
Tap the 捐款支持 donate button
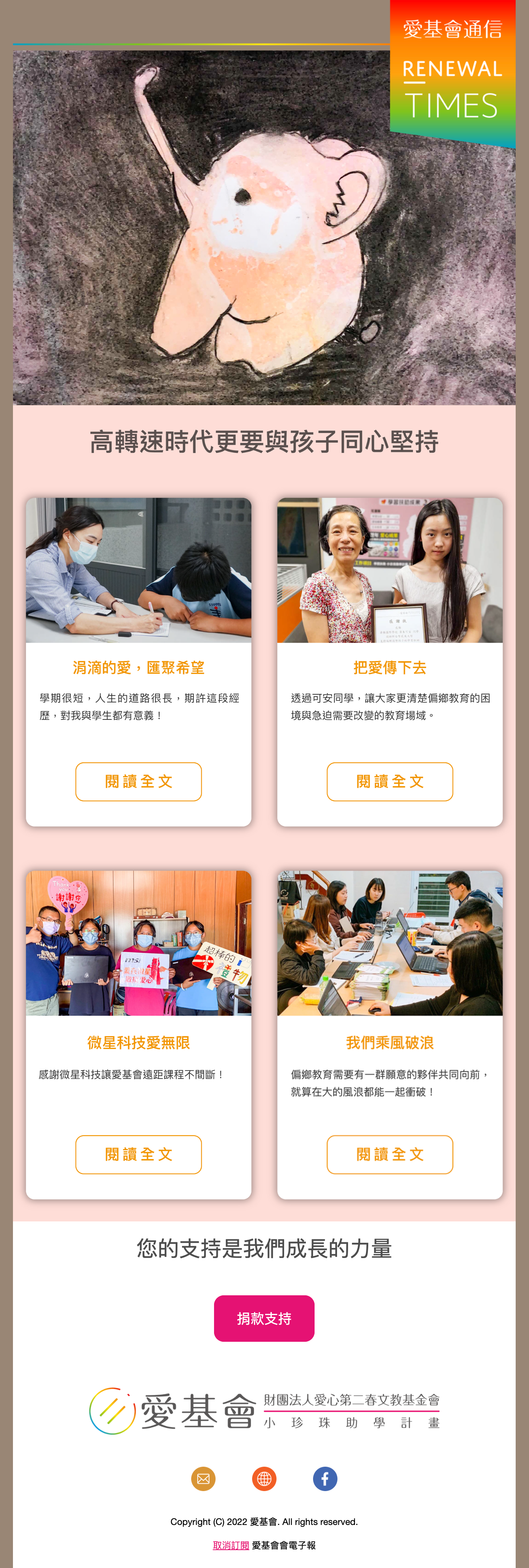(x=264, y=1318)
